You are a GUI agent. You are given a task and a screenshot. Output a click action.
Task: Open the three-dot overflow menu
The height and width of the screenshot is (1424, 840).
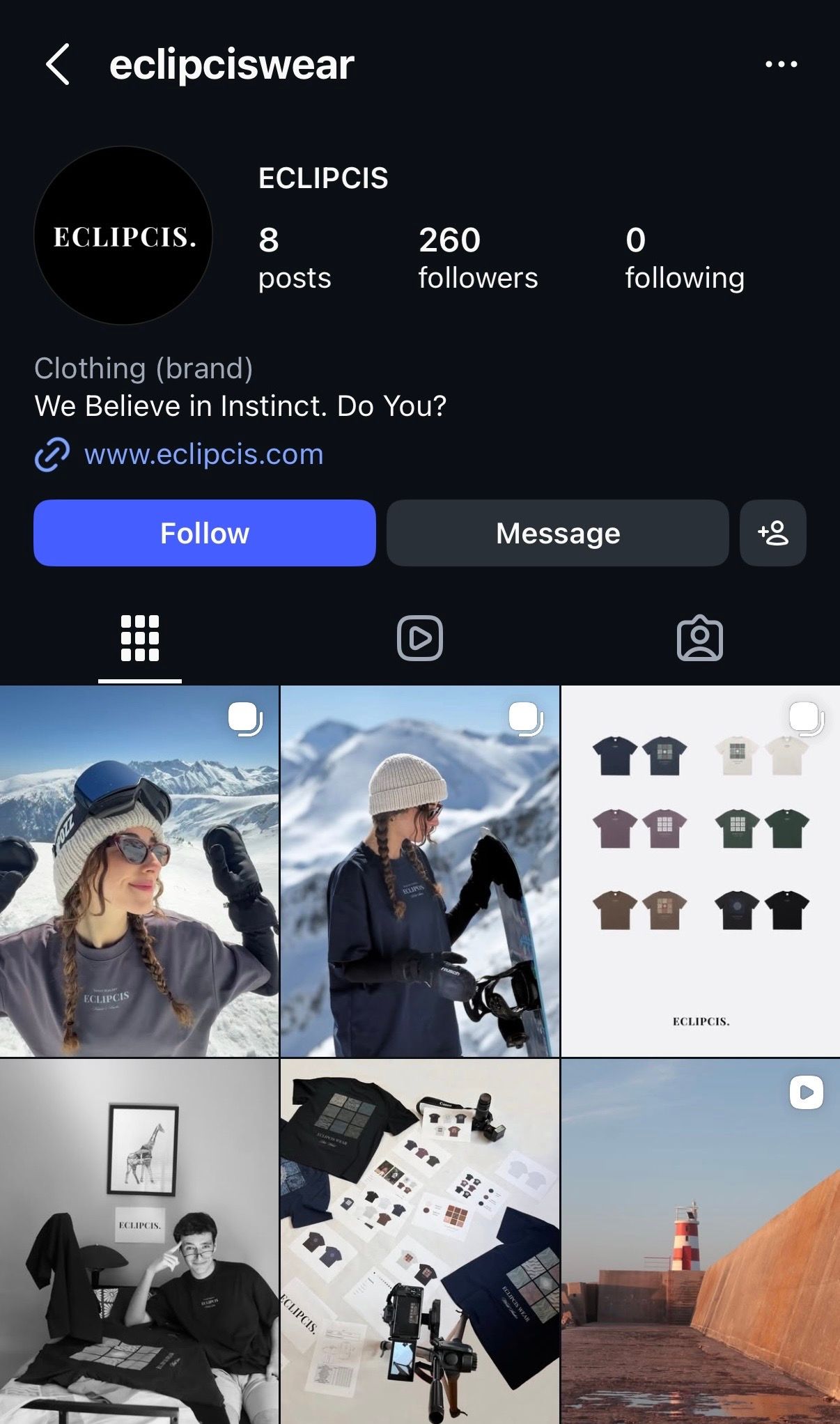[781, 64]
